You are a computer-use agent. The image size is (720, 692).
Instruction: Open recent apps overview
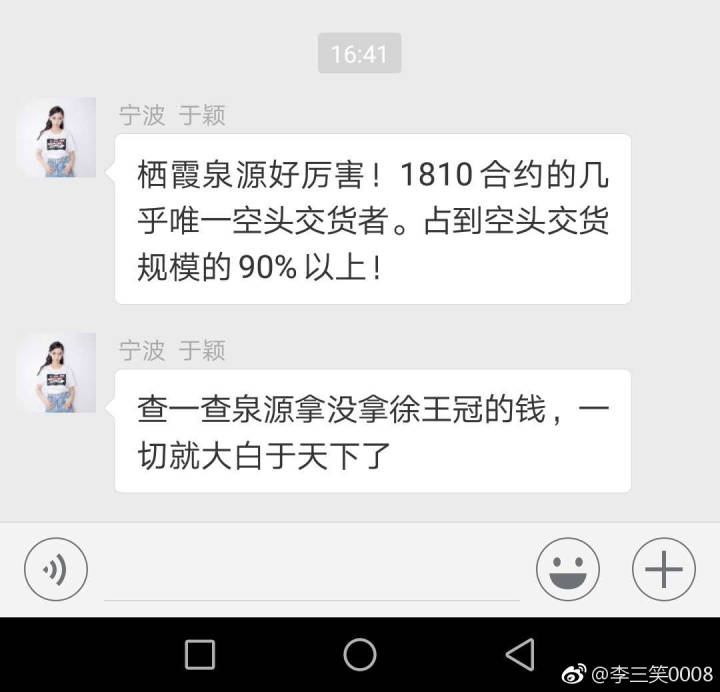200,654
